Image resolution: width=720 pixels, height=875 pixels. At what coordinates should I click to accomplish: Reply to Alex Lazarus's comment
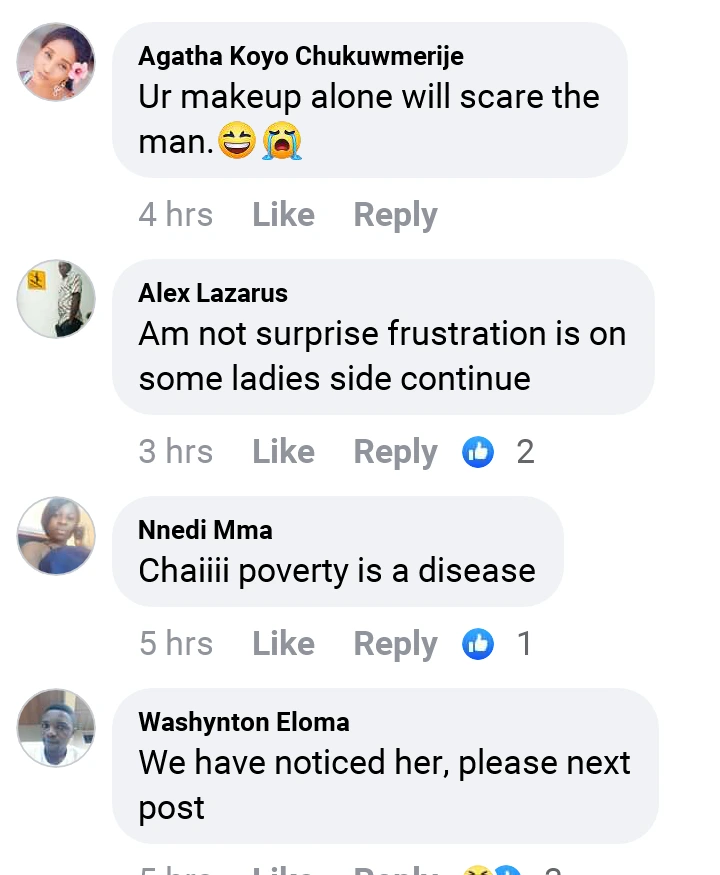[395, 452]
